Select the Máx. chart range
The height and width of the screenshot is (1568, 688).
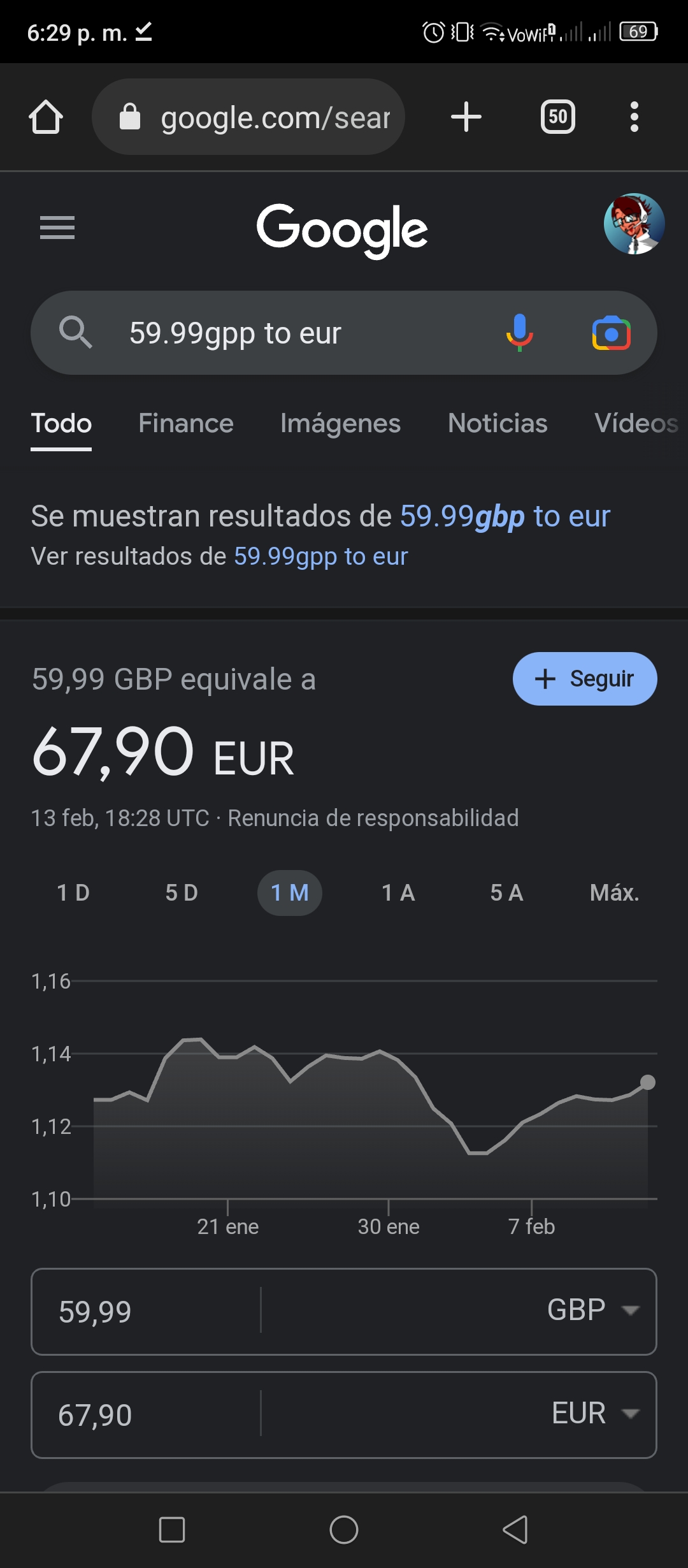[615, 893]
